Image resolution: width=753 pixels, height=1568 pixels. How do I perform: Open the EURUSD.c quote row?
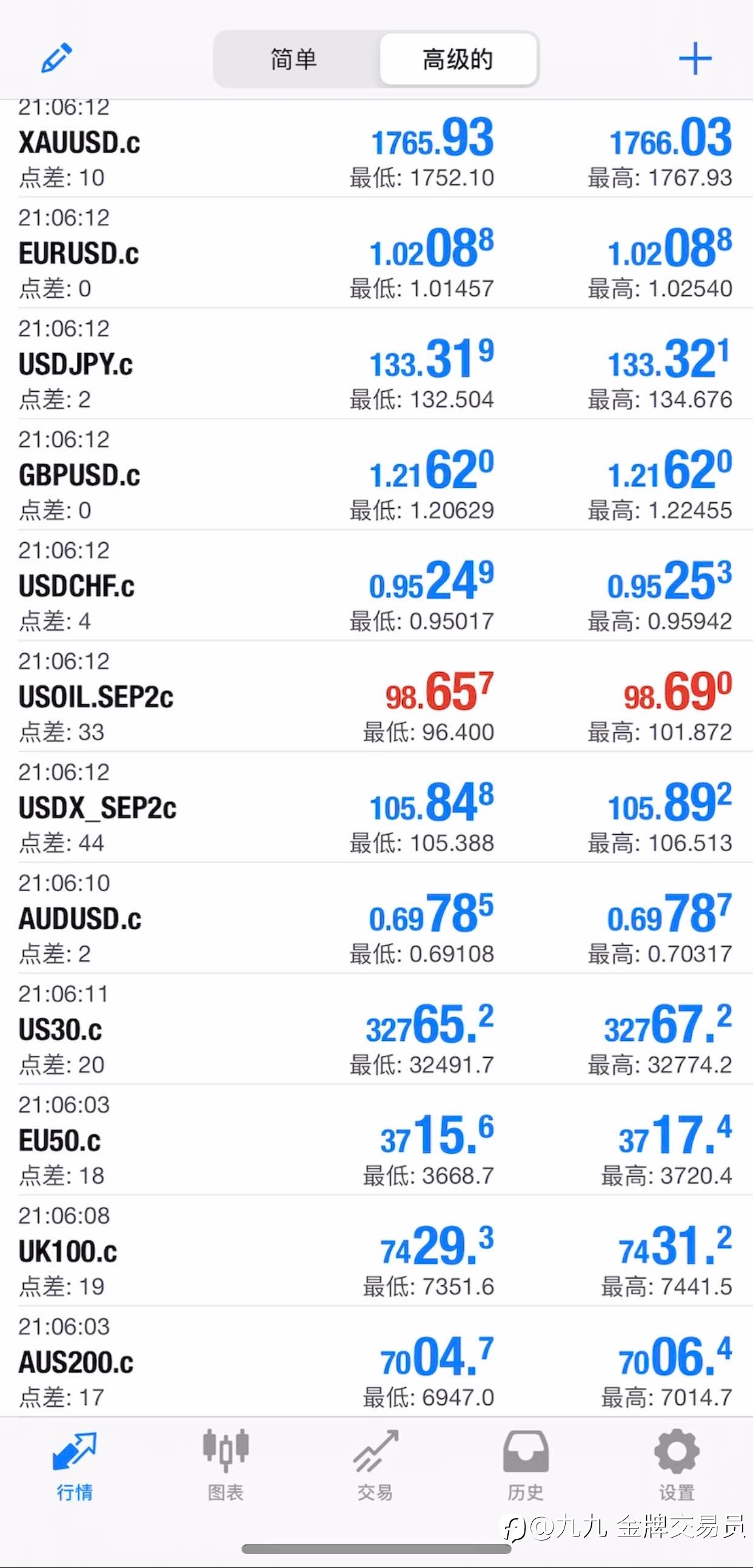376,252
